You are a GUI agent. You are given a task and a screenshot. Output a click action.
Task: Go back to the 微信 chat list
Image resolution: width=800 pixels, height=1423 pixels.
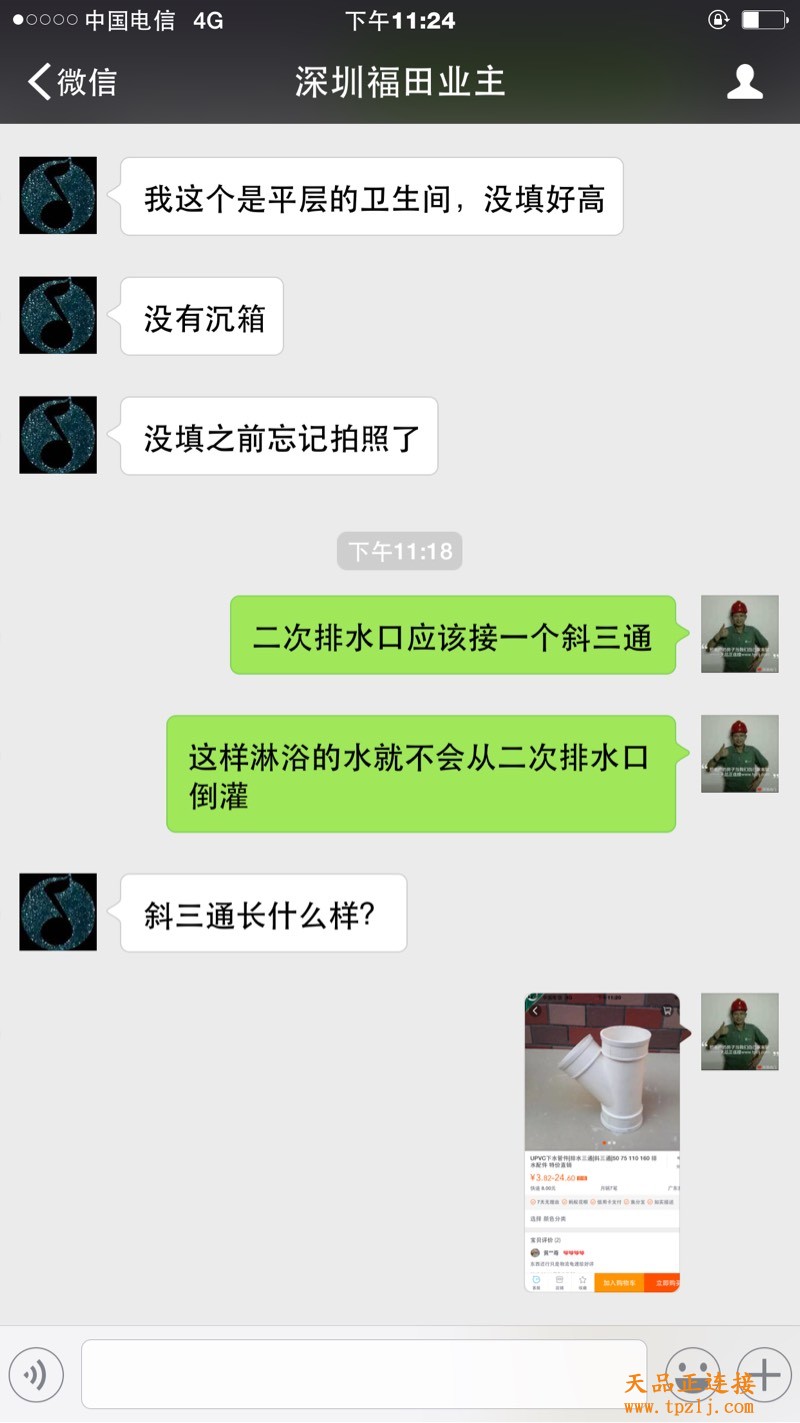[72, 82]
